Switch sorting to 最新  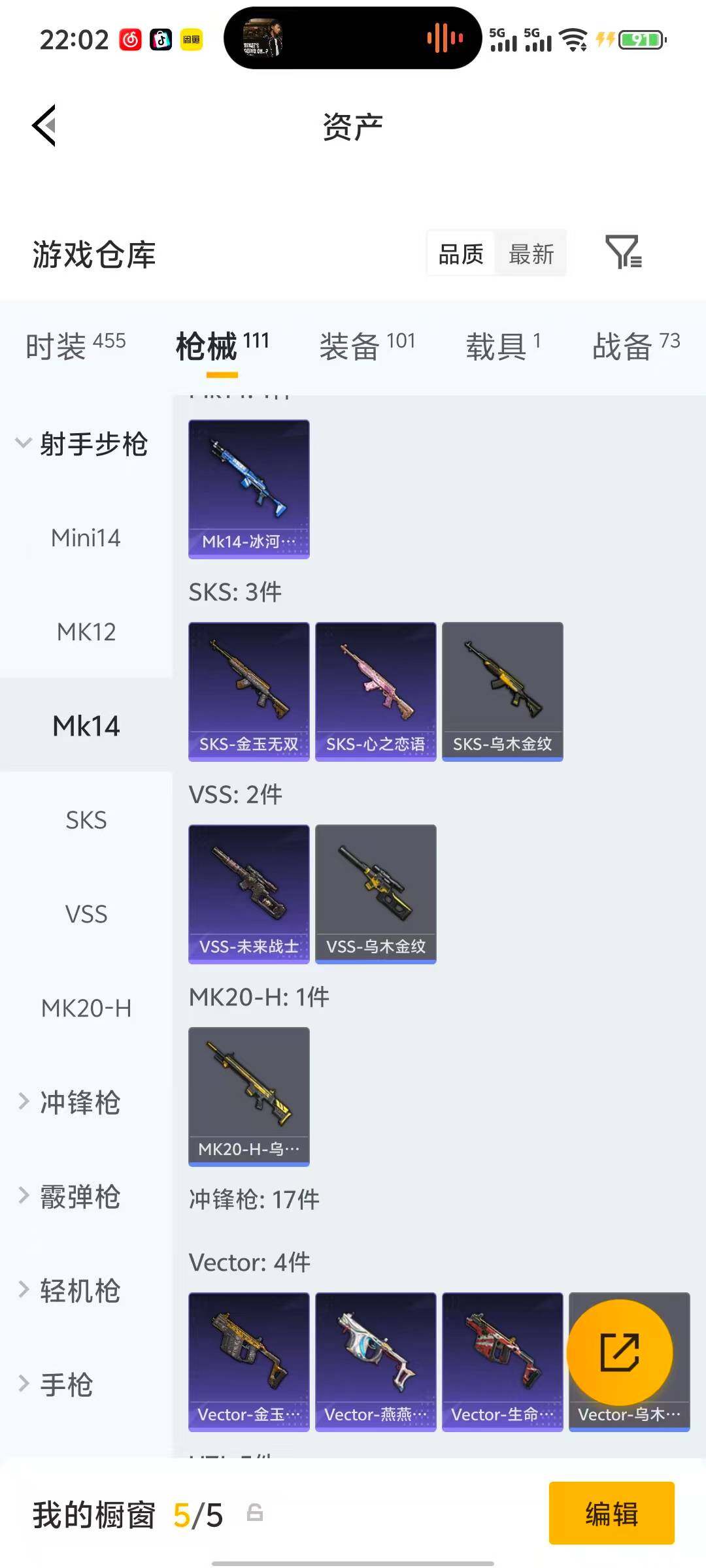point(531,253)
